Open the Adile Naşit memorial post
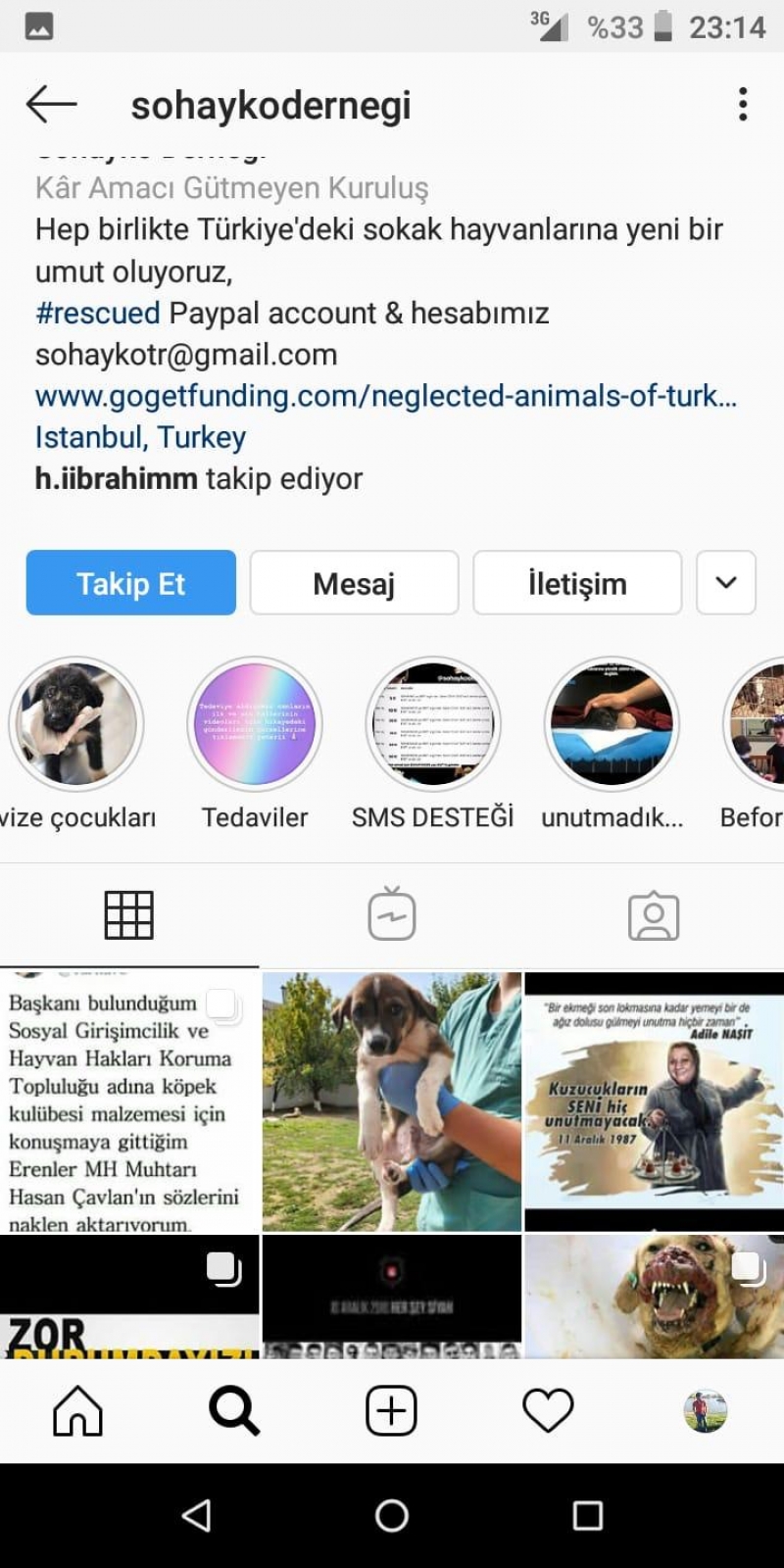The height and width of the screenshot is (1568, 784). pyautogui.click(x=655, y=1101)
